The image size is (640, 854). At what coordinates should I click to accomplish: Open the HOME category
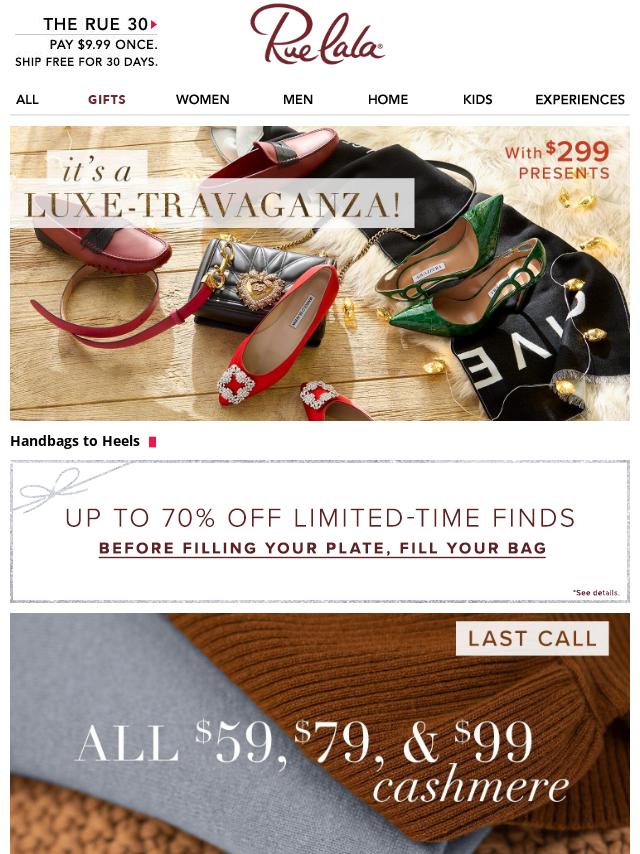pyautogui.click(x=388, y=100)
